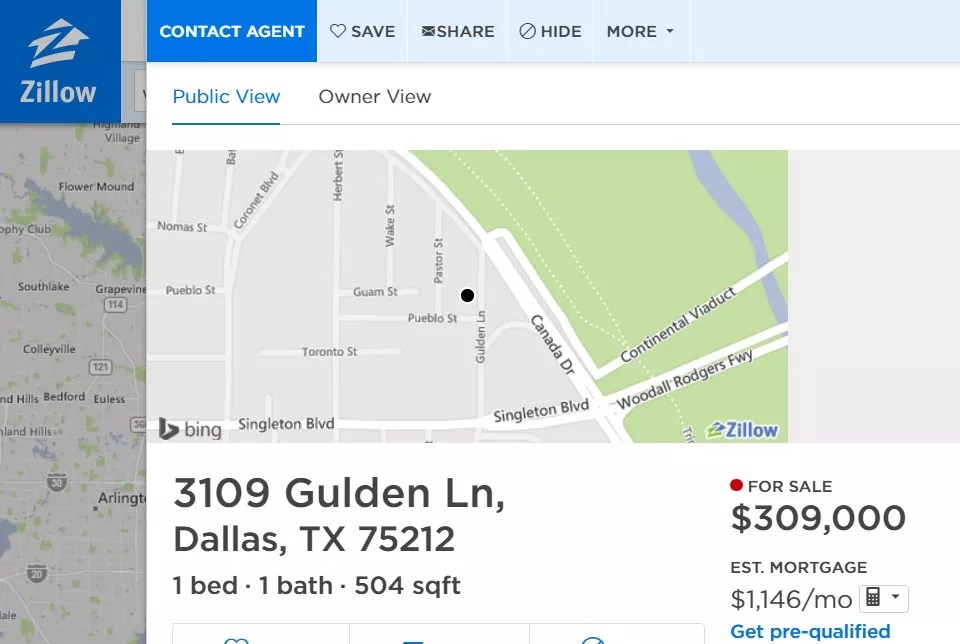Tap the Contact Agent button

(232, 31)
